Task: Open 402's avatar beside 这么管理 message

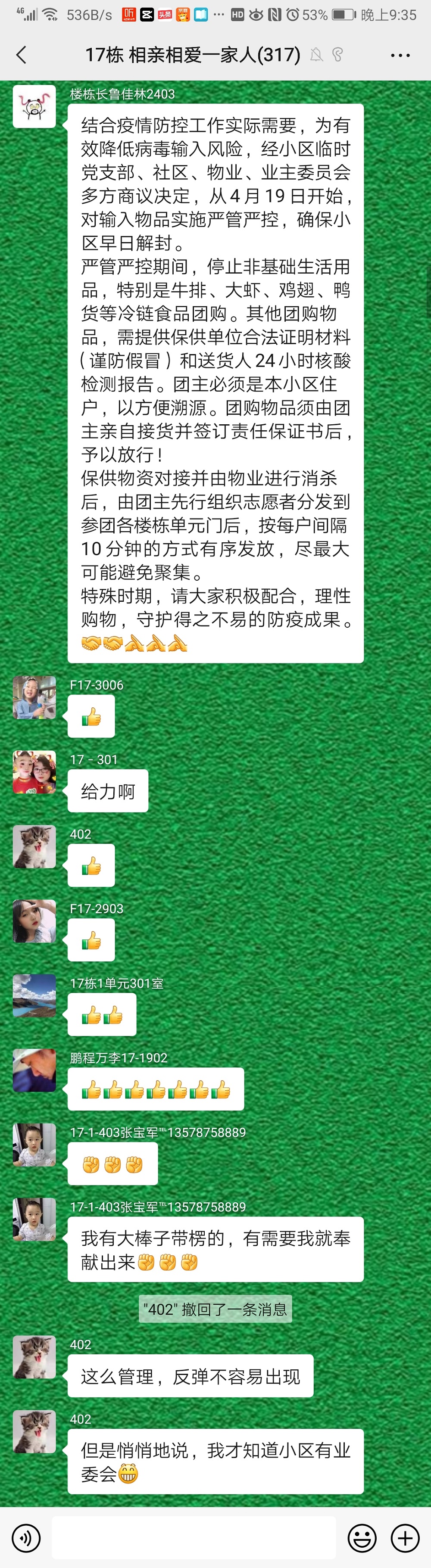Action: 34,1357
